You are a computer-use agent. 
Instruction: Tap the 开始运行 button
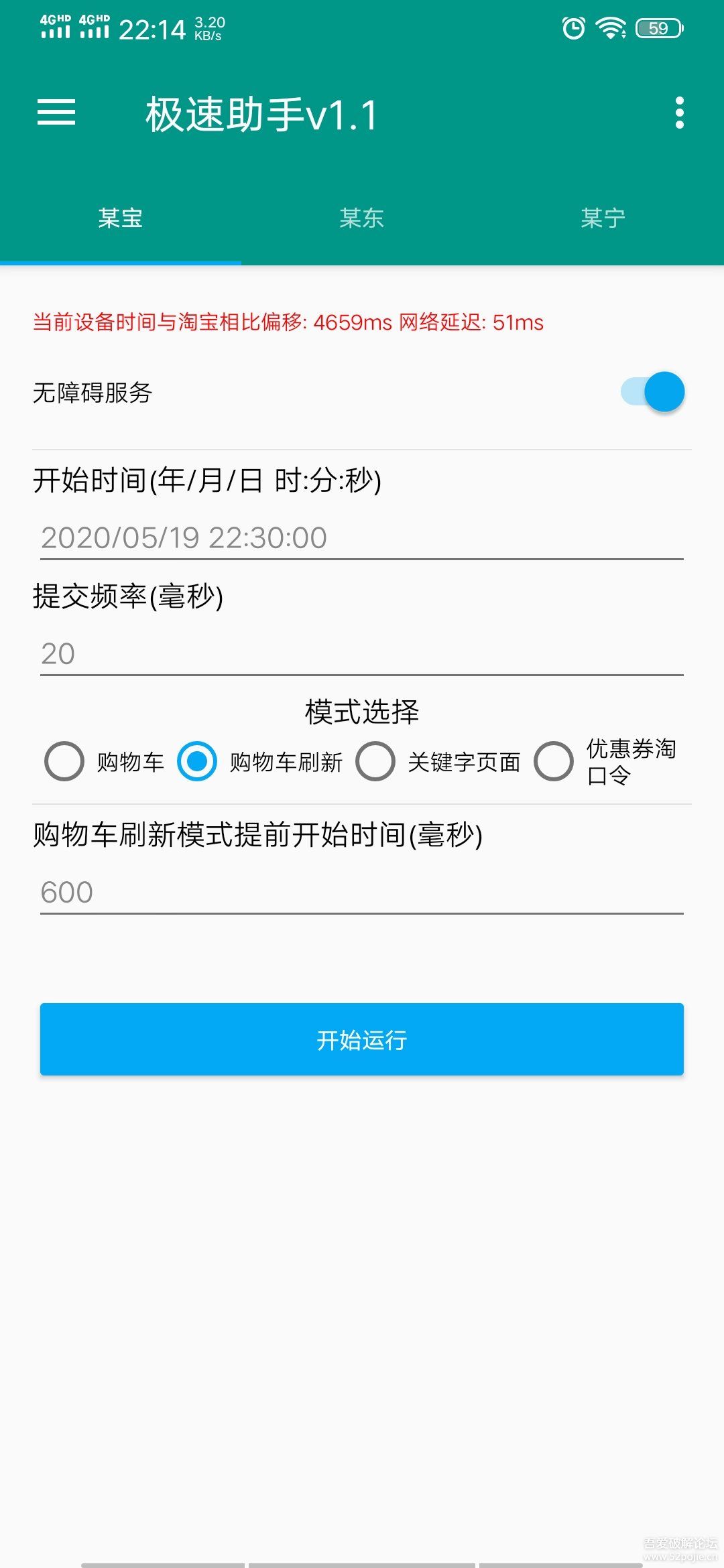[x=362, y=1039]
